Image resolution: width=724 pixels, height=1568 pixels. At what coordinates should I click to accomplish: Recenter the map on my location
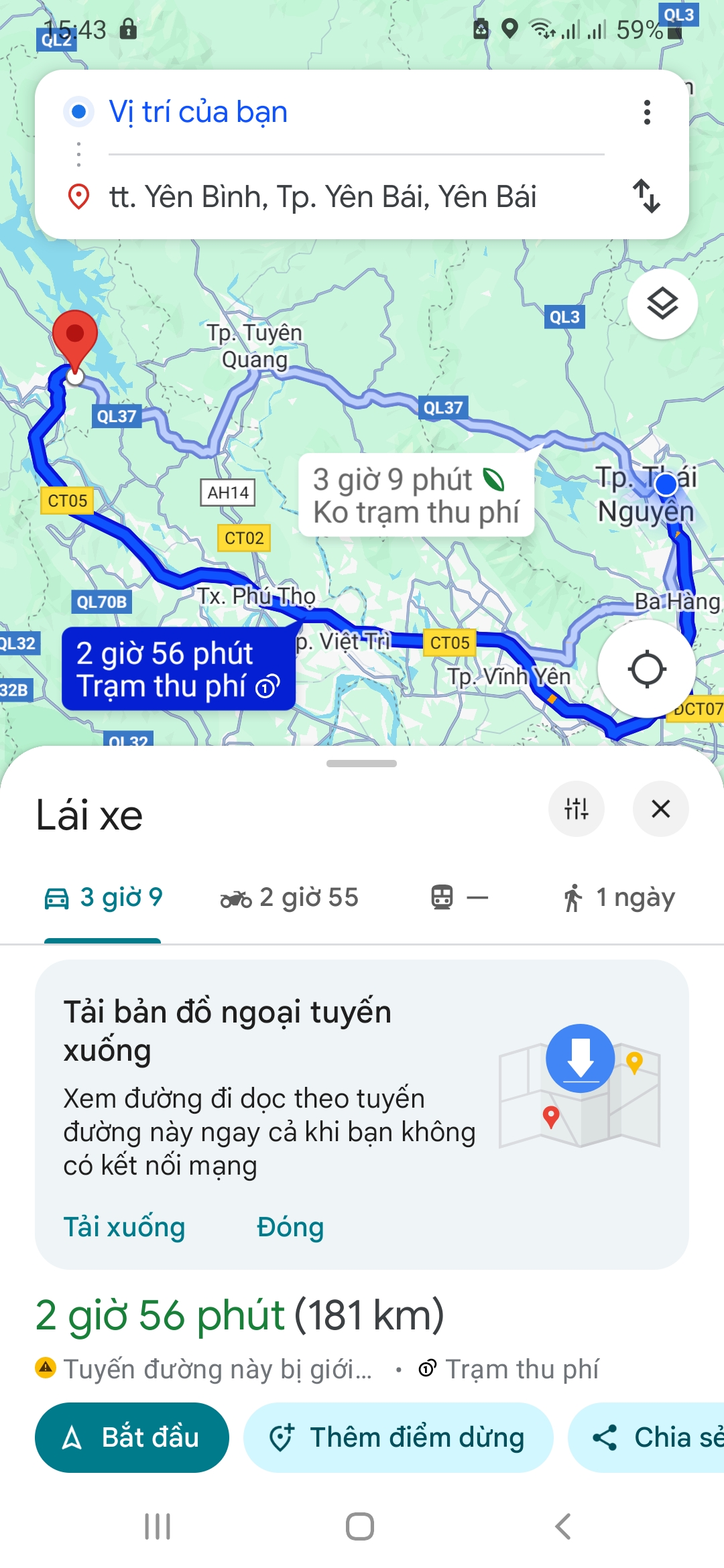pyautogui.click(x=647, y=669)
